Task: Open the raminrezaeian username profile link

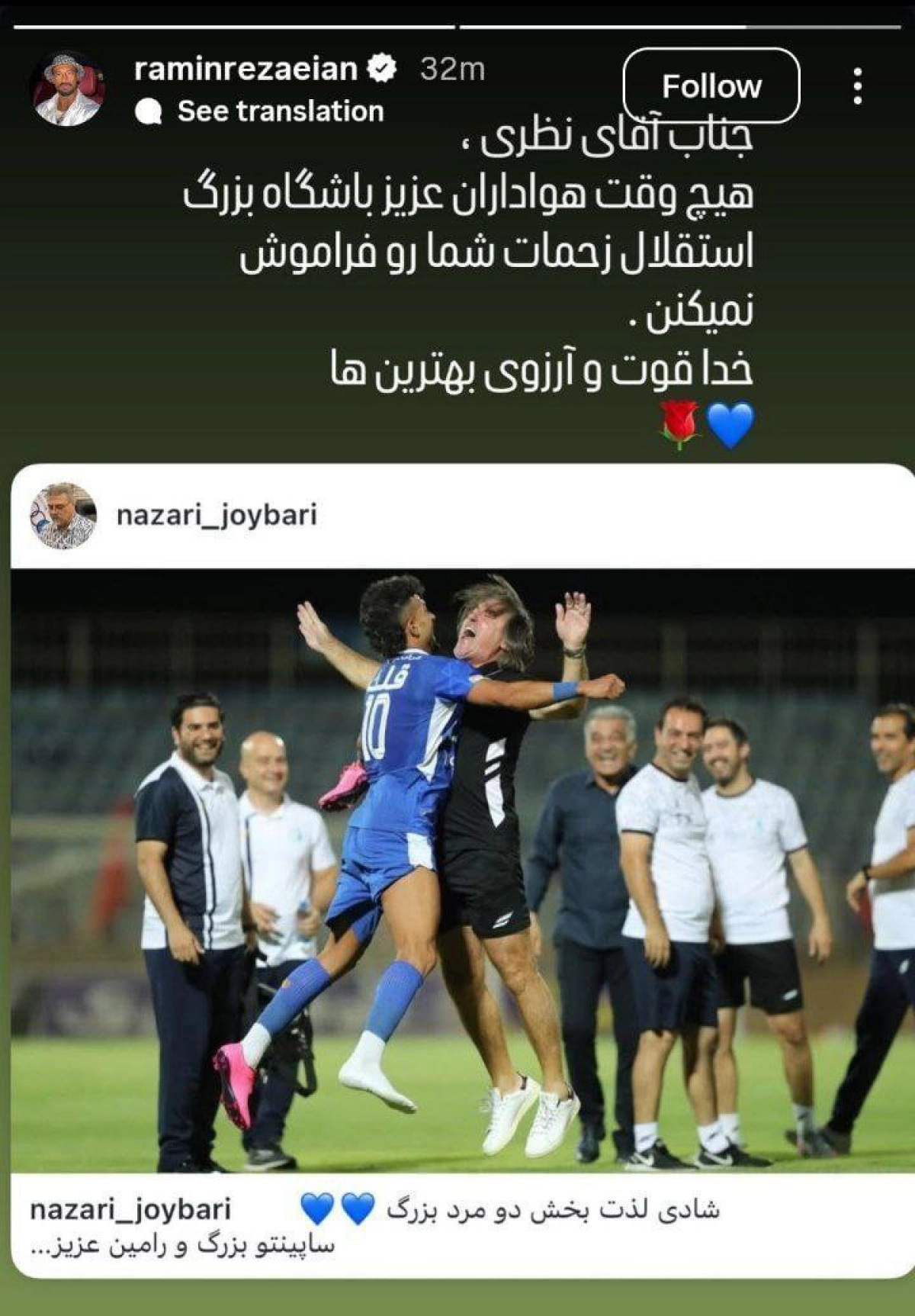Action: click(246, 69)
